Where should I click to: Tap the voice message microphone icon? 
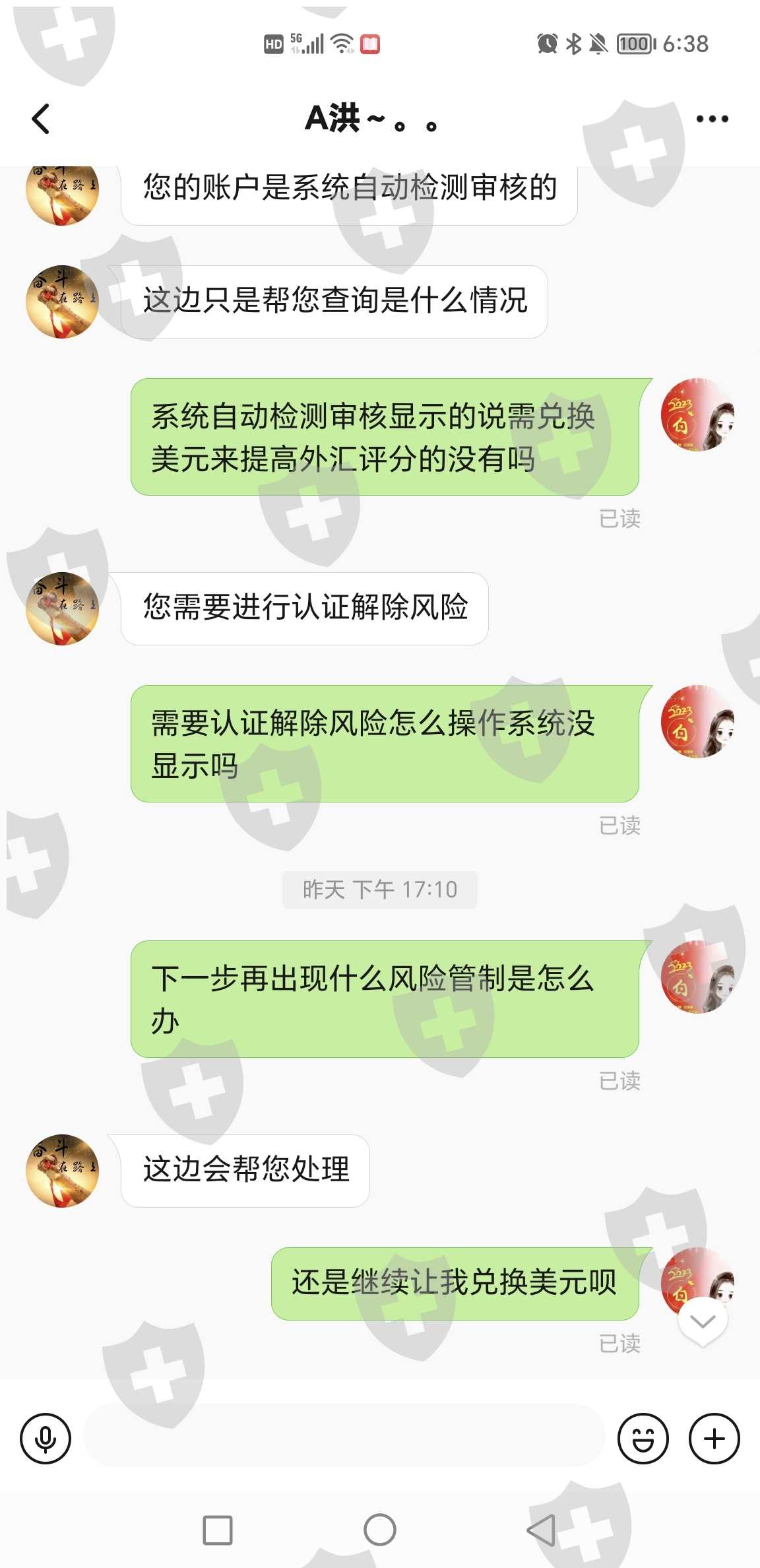(x=46, y=1438)
